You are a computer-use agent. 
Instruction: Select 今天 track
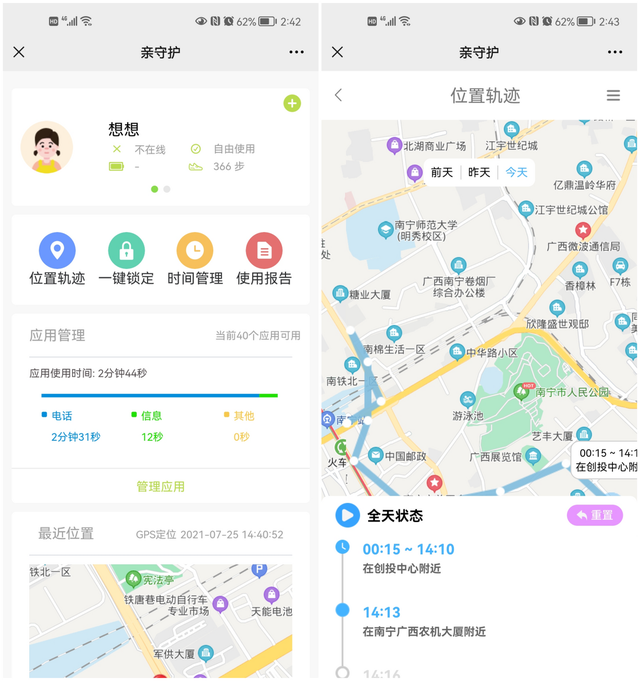[516, 172]
